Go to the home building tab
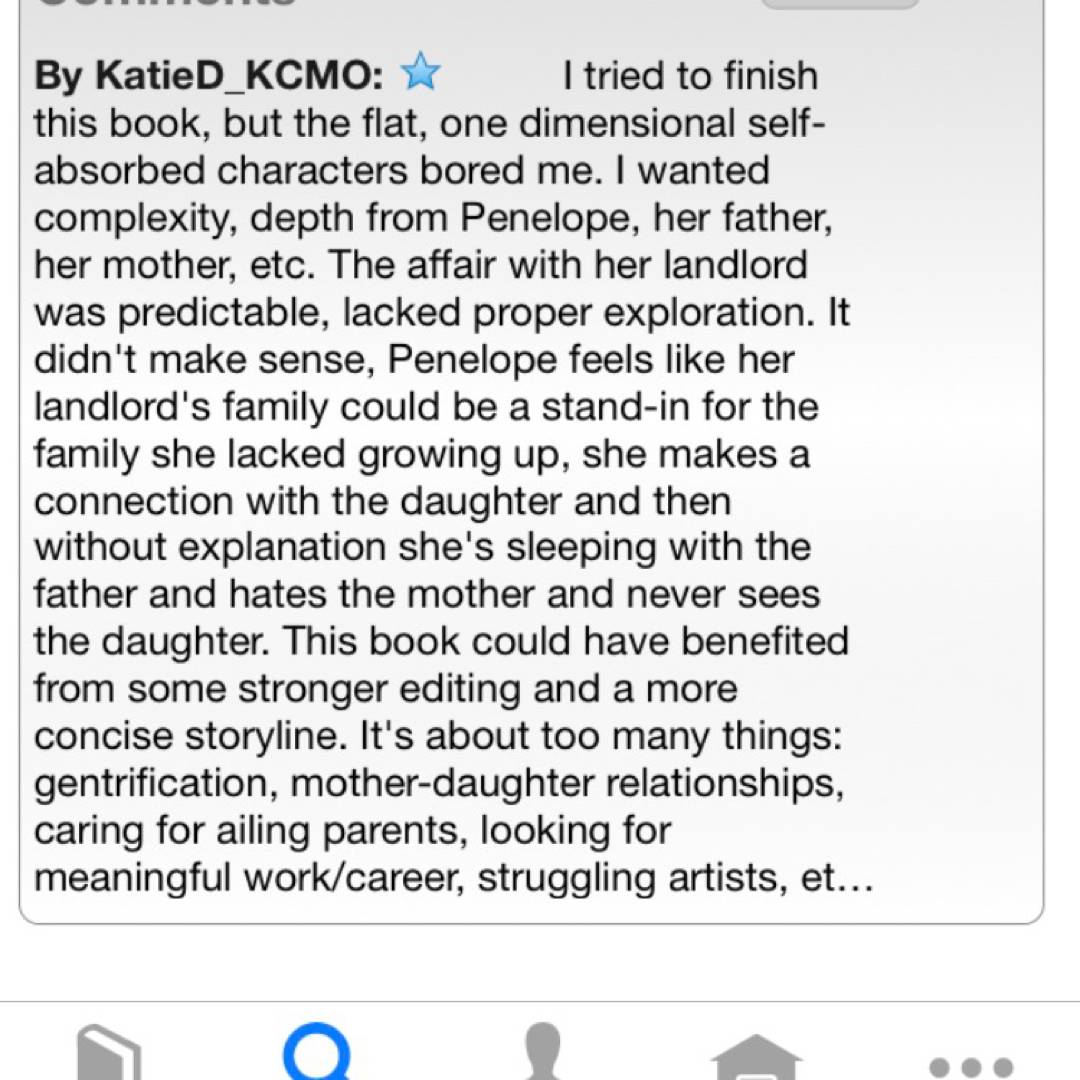 pos(756,1058)
